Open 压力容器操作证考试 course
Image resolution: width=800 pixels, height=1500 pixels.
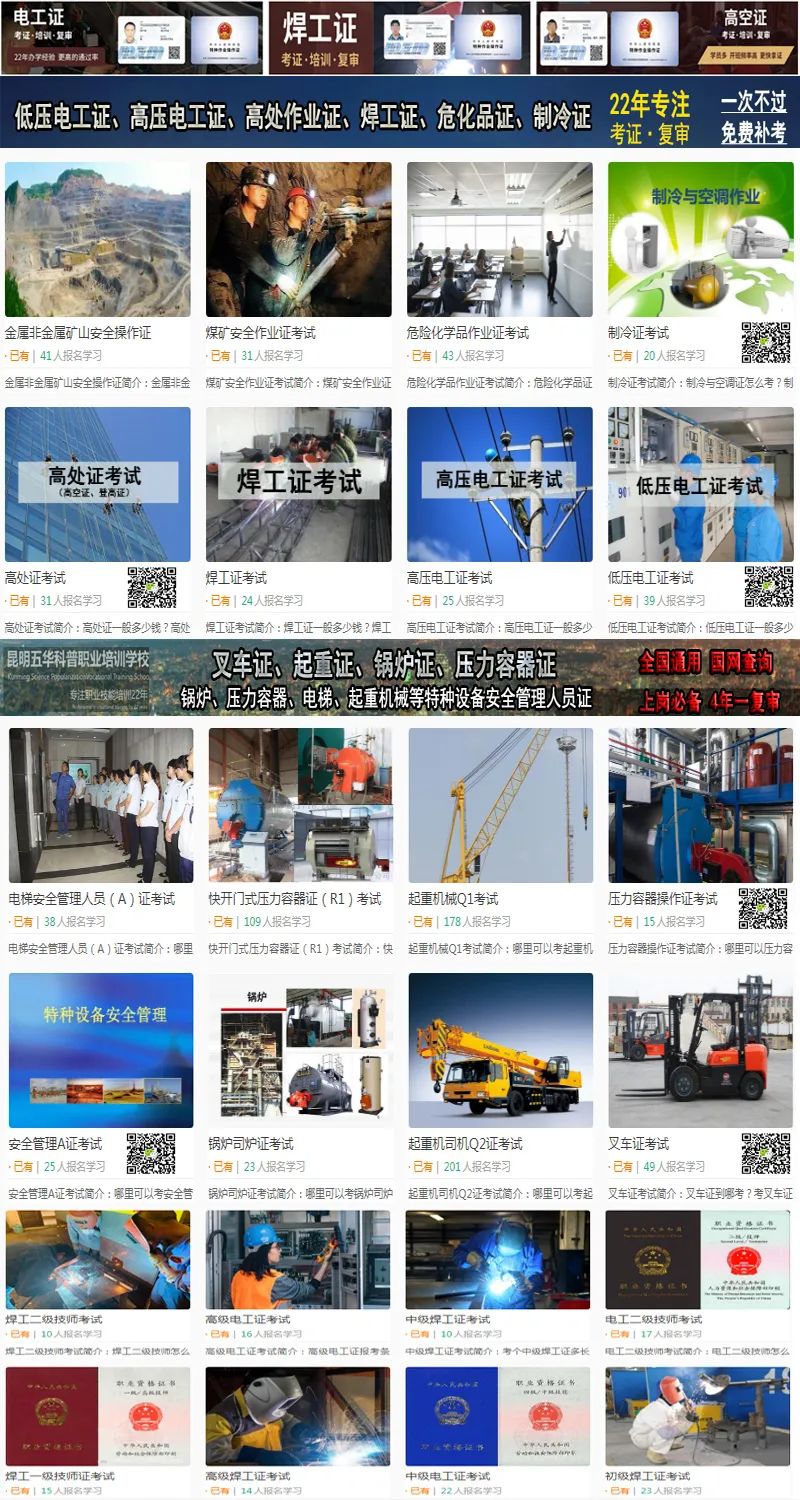[700, 805]
